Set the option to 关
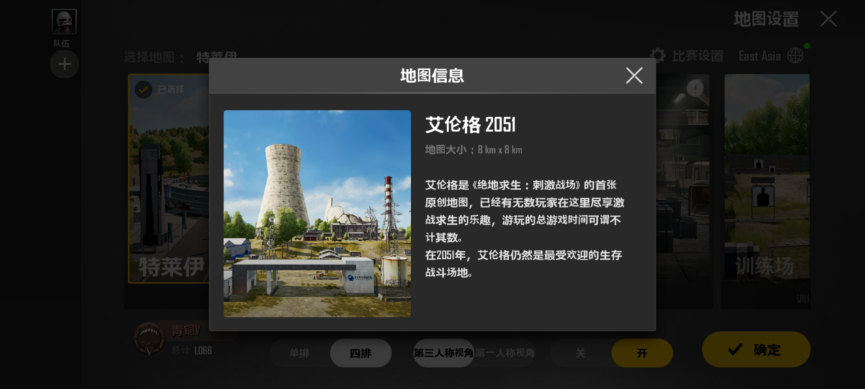Screen dimensions: 865x389 [580, 353]
